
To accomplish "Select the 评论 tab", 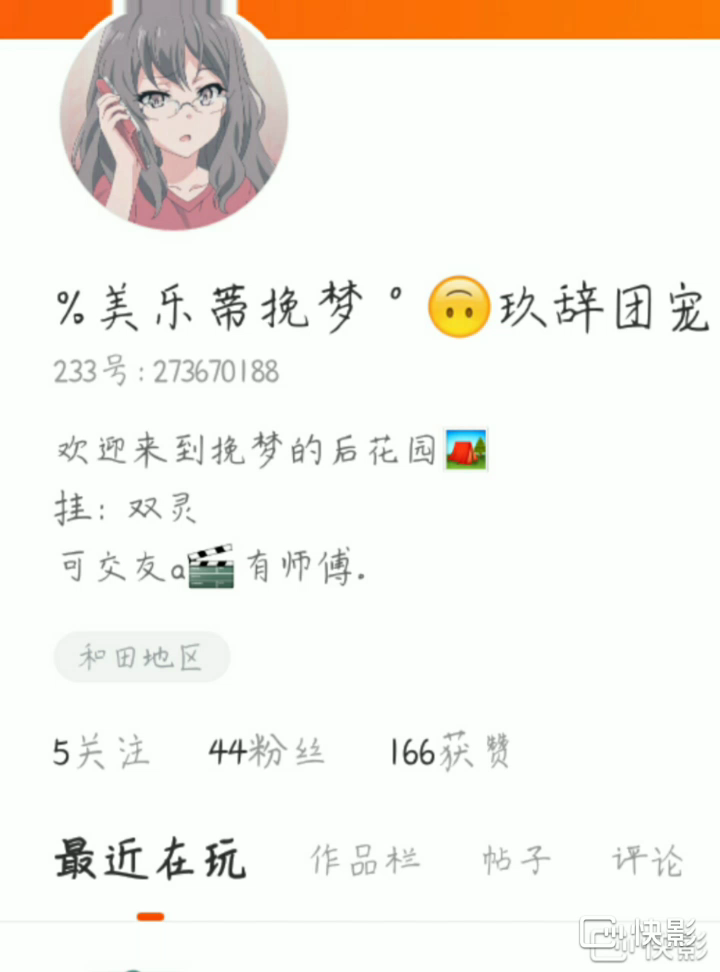I will tap(648, 860).
